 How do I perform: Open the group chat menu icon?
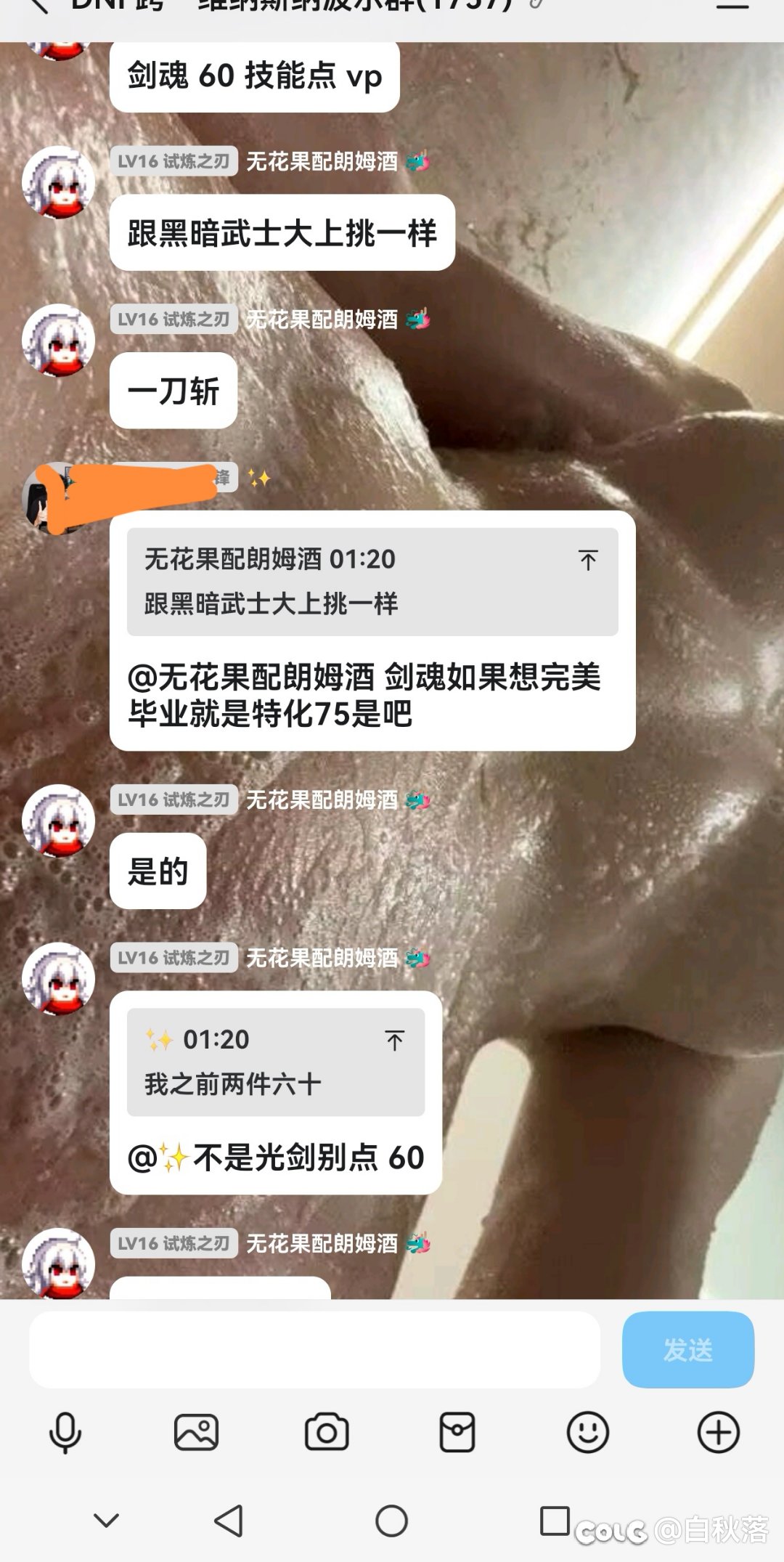click(x=732, y=6)
